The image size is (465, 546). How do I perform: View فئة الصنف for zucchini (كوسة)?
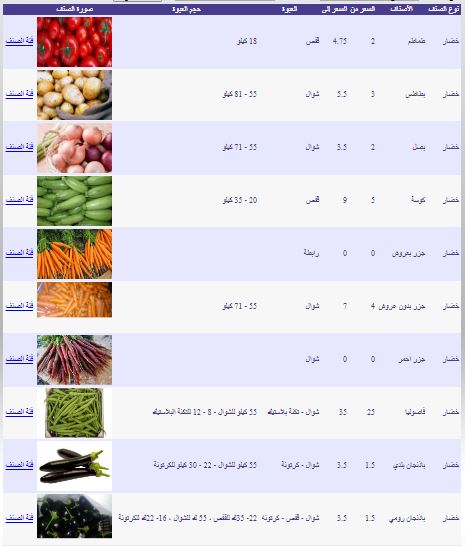tap(20, 200)
